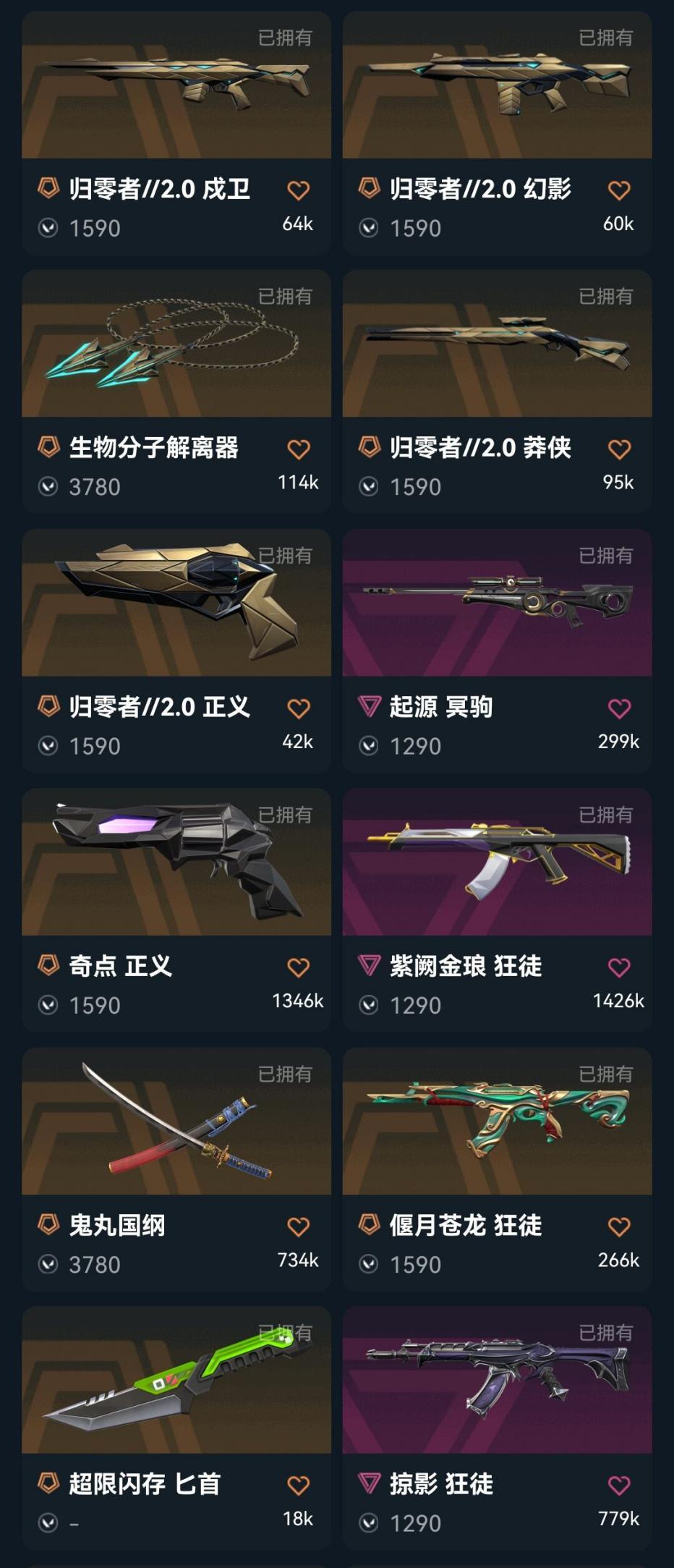Open the 鬼丸国纲 katana preview image
This screenshot has height=1568, width=674.
pos(176,1129)
